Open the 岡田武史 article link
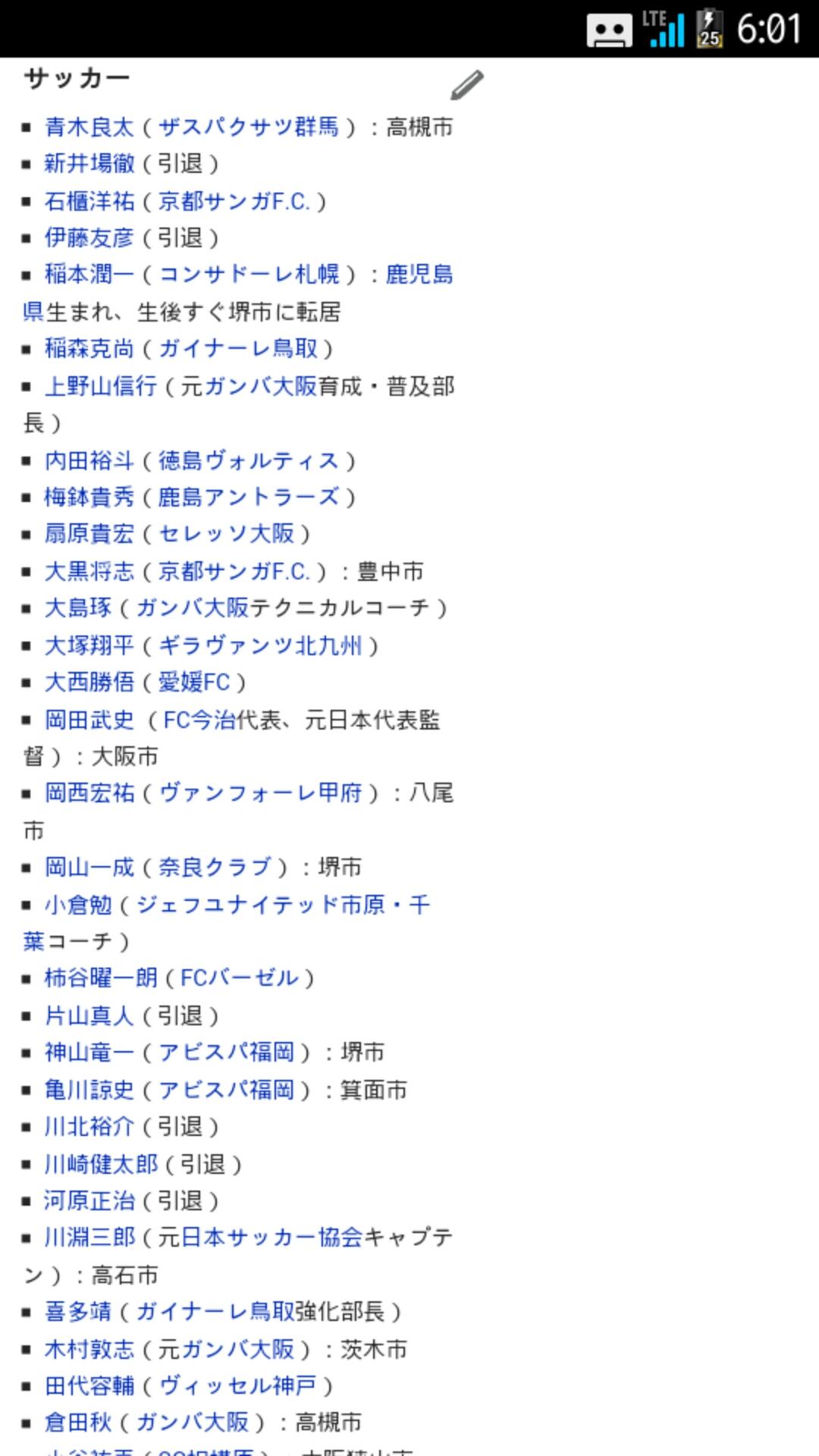Screen dimensions: 819x1456 89,720
